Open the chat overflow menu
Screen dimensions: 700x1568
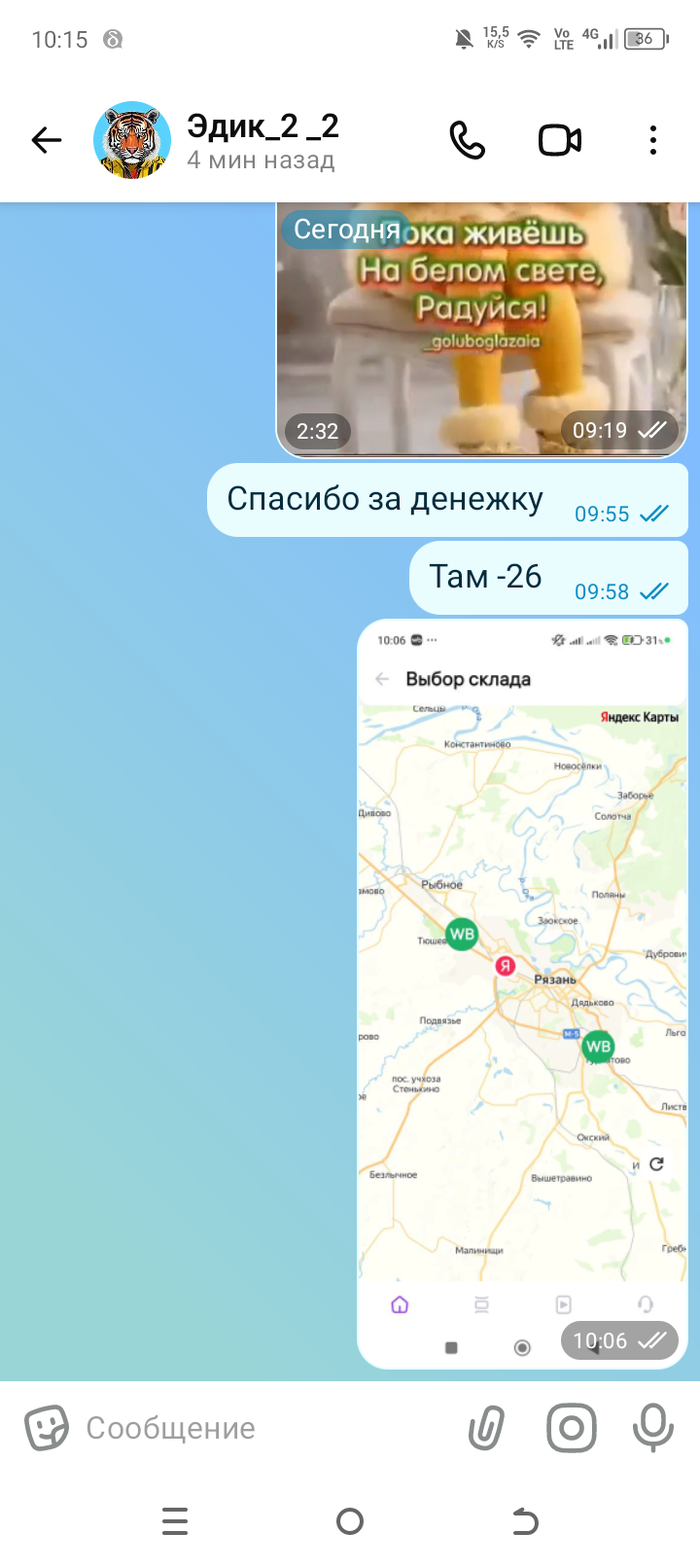tap(653, 141)
